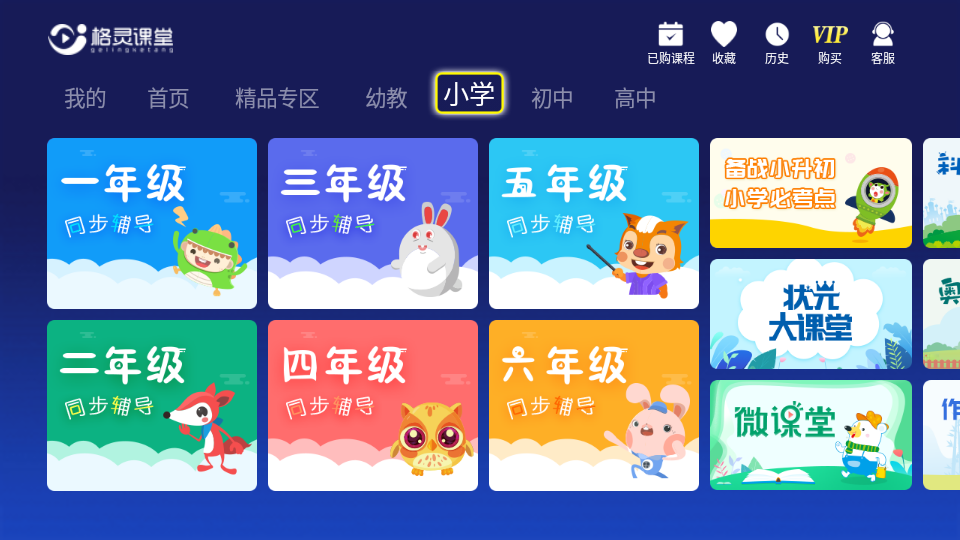
Task: Open 二年级 同步辅导 card
Action: click(x=152, y=405)
